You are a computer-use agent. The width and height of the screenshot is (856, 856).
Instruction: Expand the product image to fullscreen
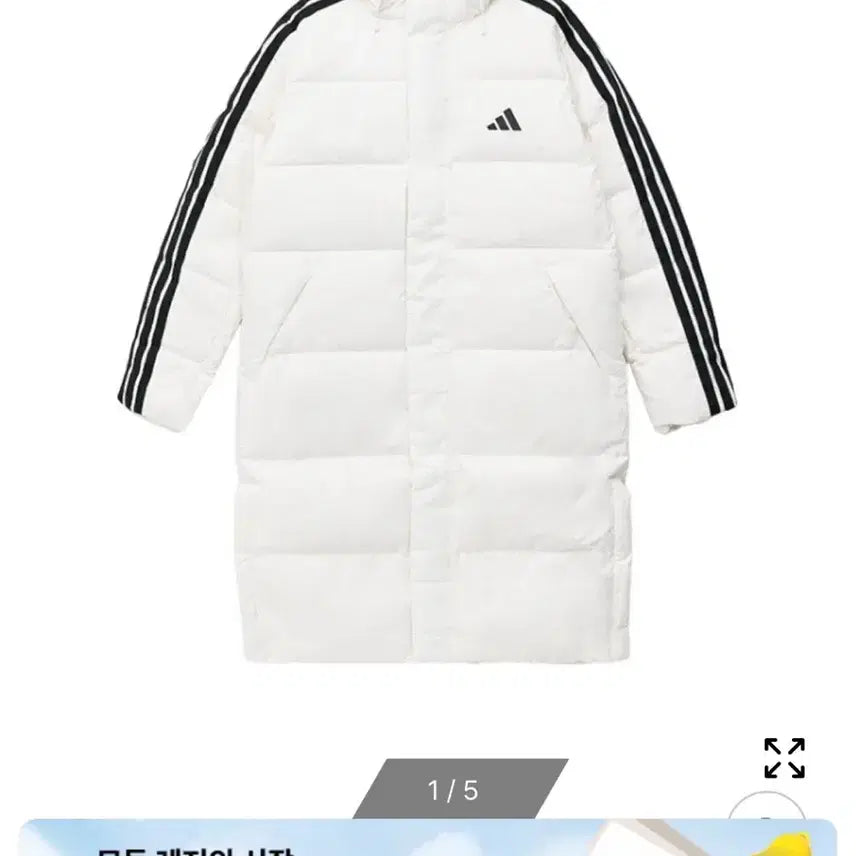click(x=784, y=758)
